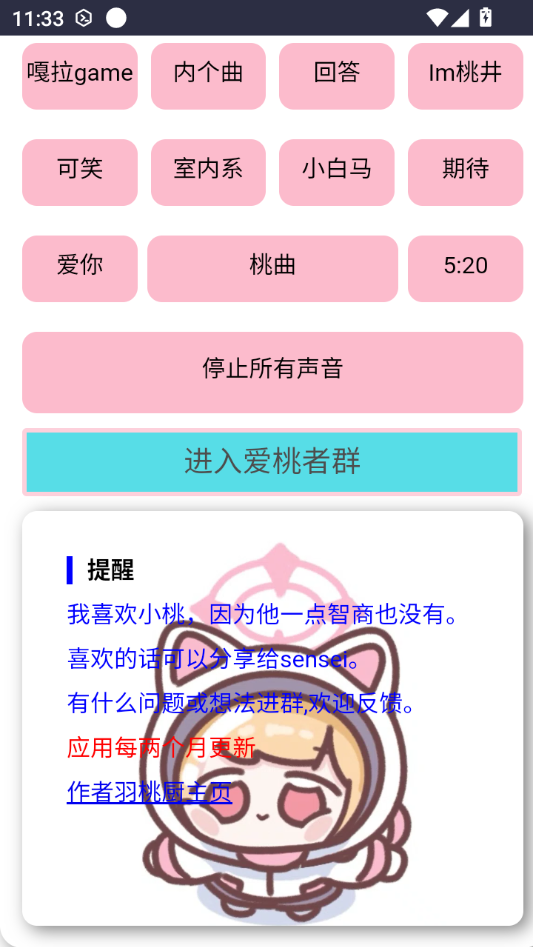Open the 作者羽桃厨主页 link
Viewport: 533px width, 948px height.
149,792
